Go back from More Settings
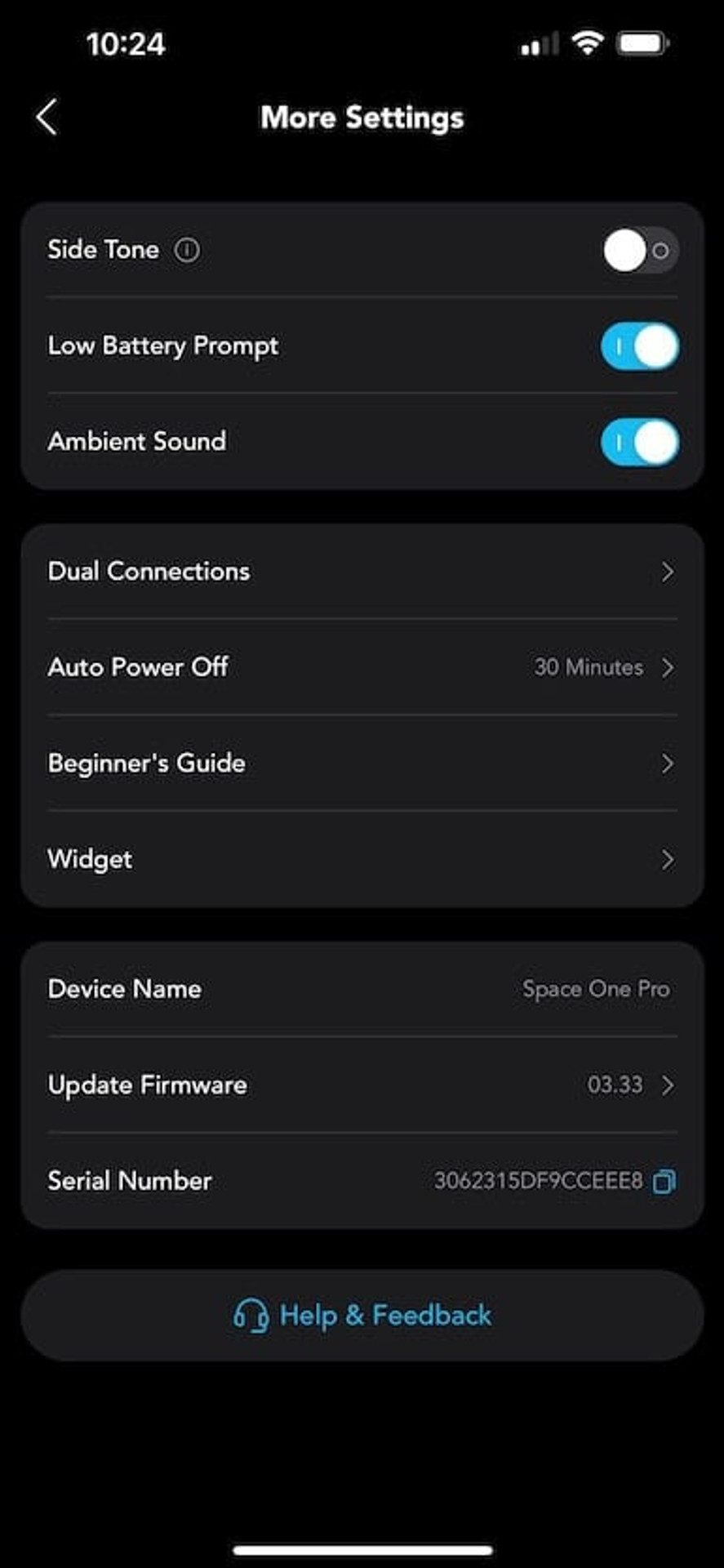 tap(47, 118)
